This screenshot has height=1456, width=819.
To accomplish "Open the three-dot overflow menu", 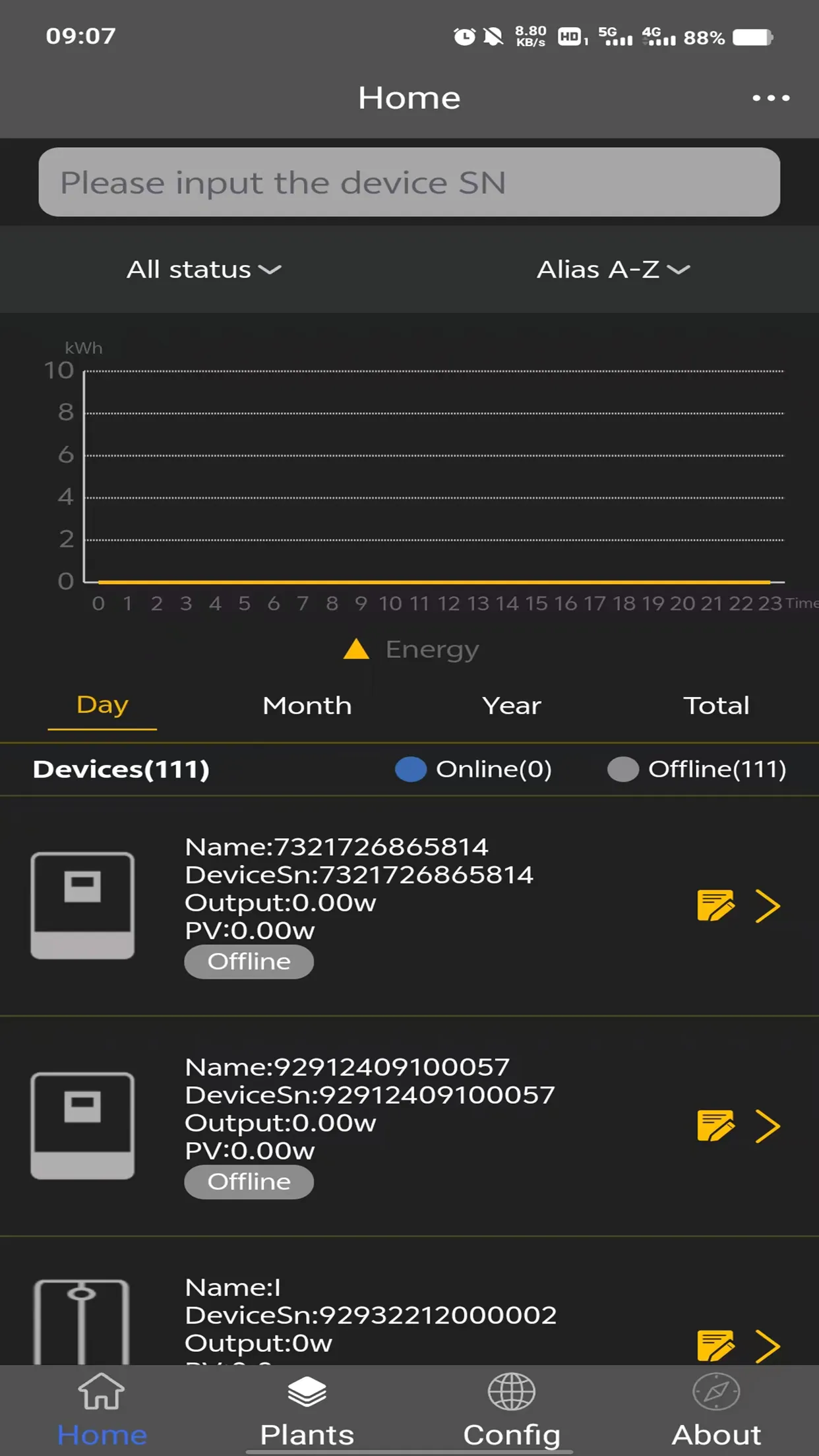I will [x=770, y=98].
